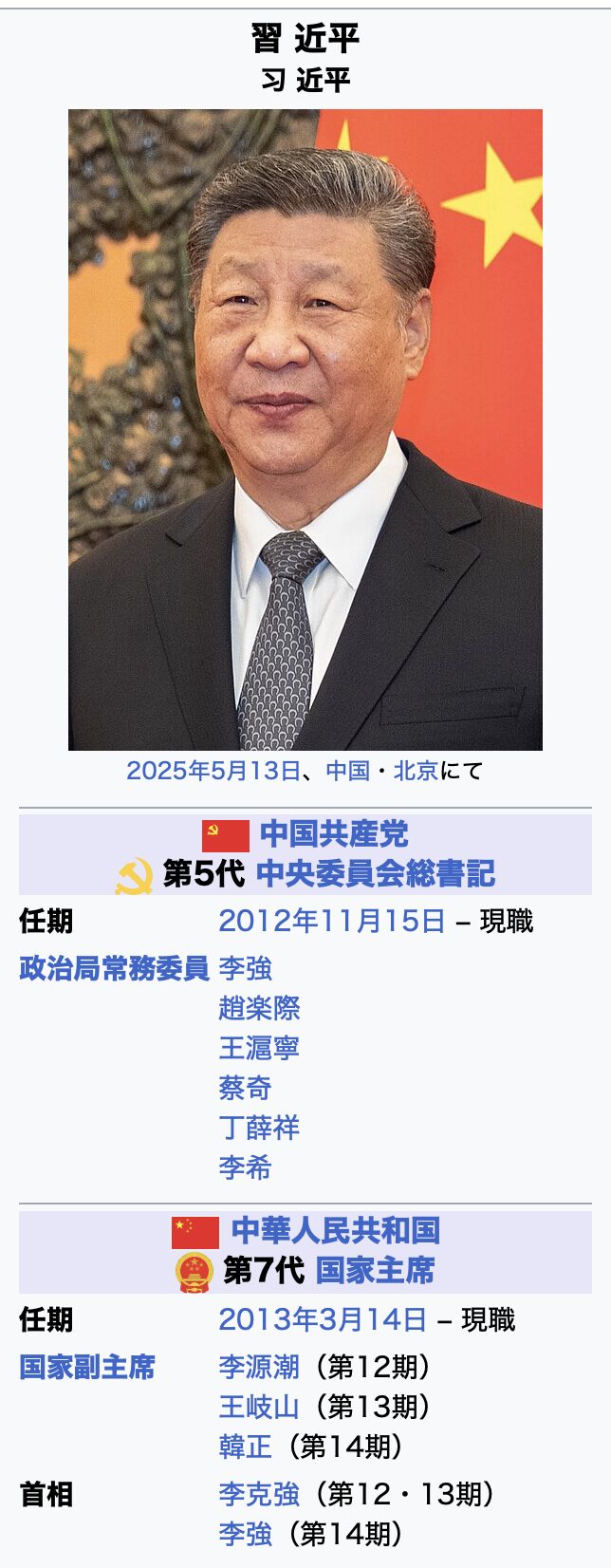Open the portrait photo in the infobox

coord(305,429)
